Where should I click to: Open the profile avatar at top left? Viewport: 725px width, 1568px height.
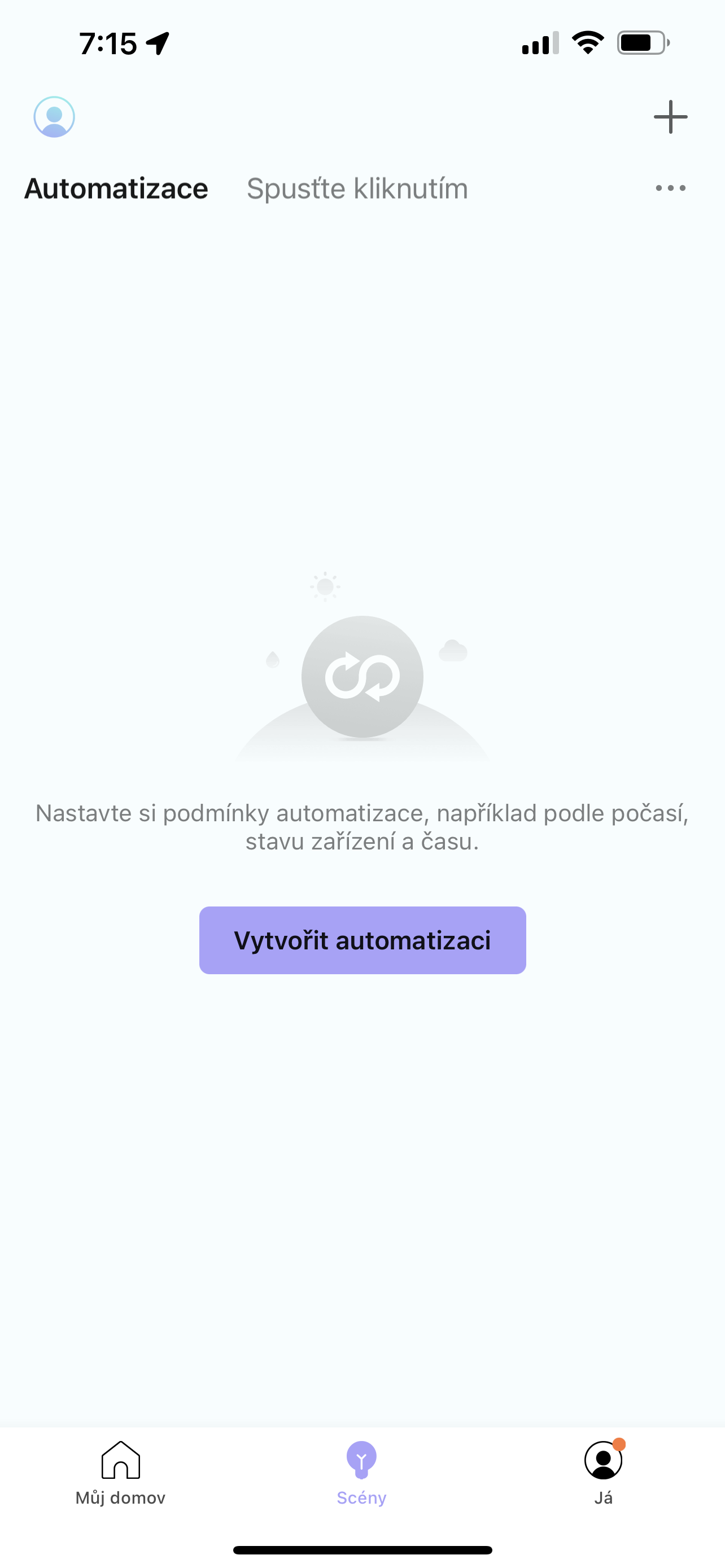pyautogui.click(x=54, y=117)
